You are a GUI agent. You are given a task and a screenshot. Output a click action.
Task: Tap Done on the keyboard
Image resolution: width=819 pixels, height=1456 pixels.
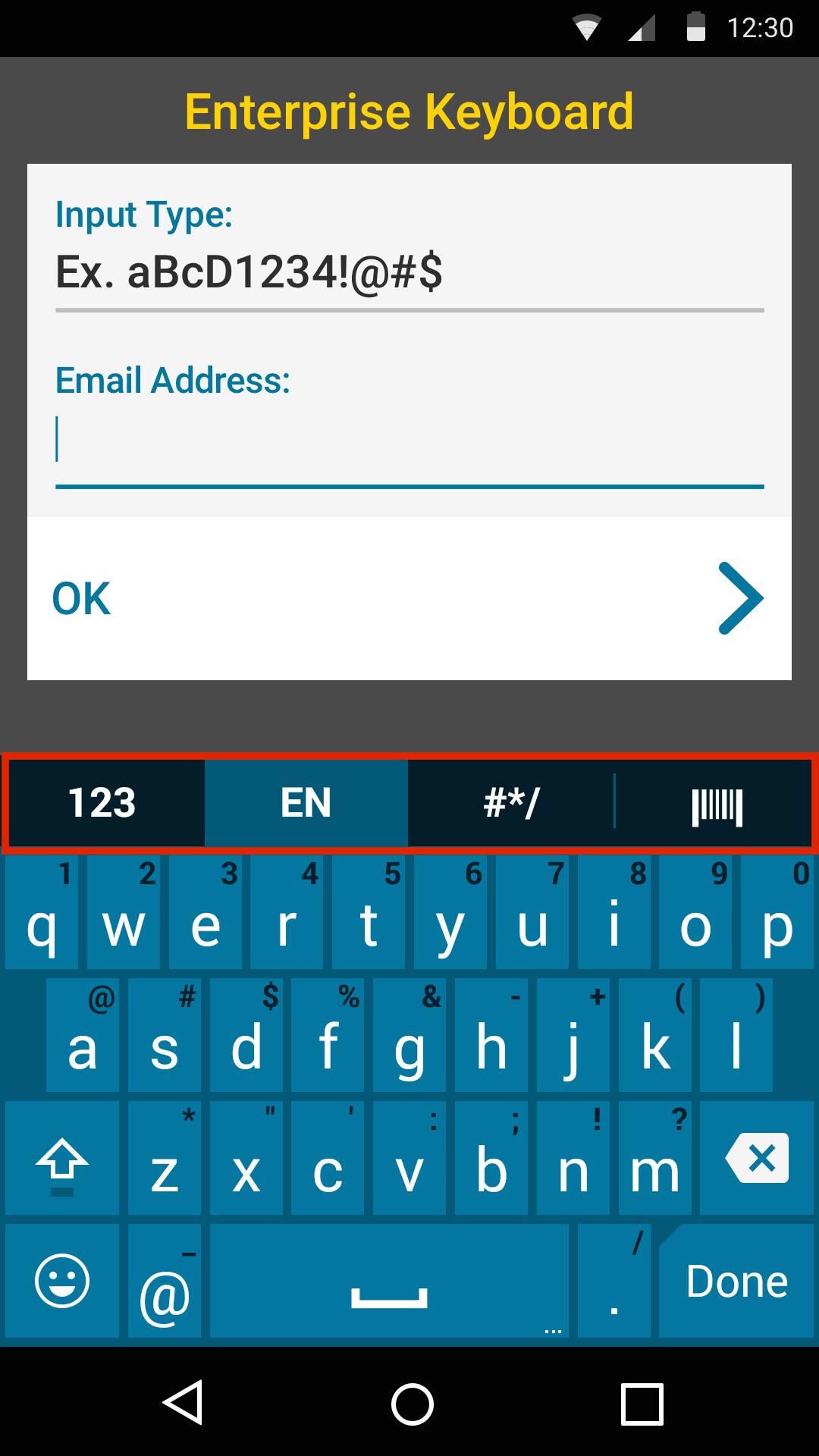point(736,1282)
